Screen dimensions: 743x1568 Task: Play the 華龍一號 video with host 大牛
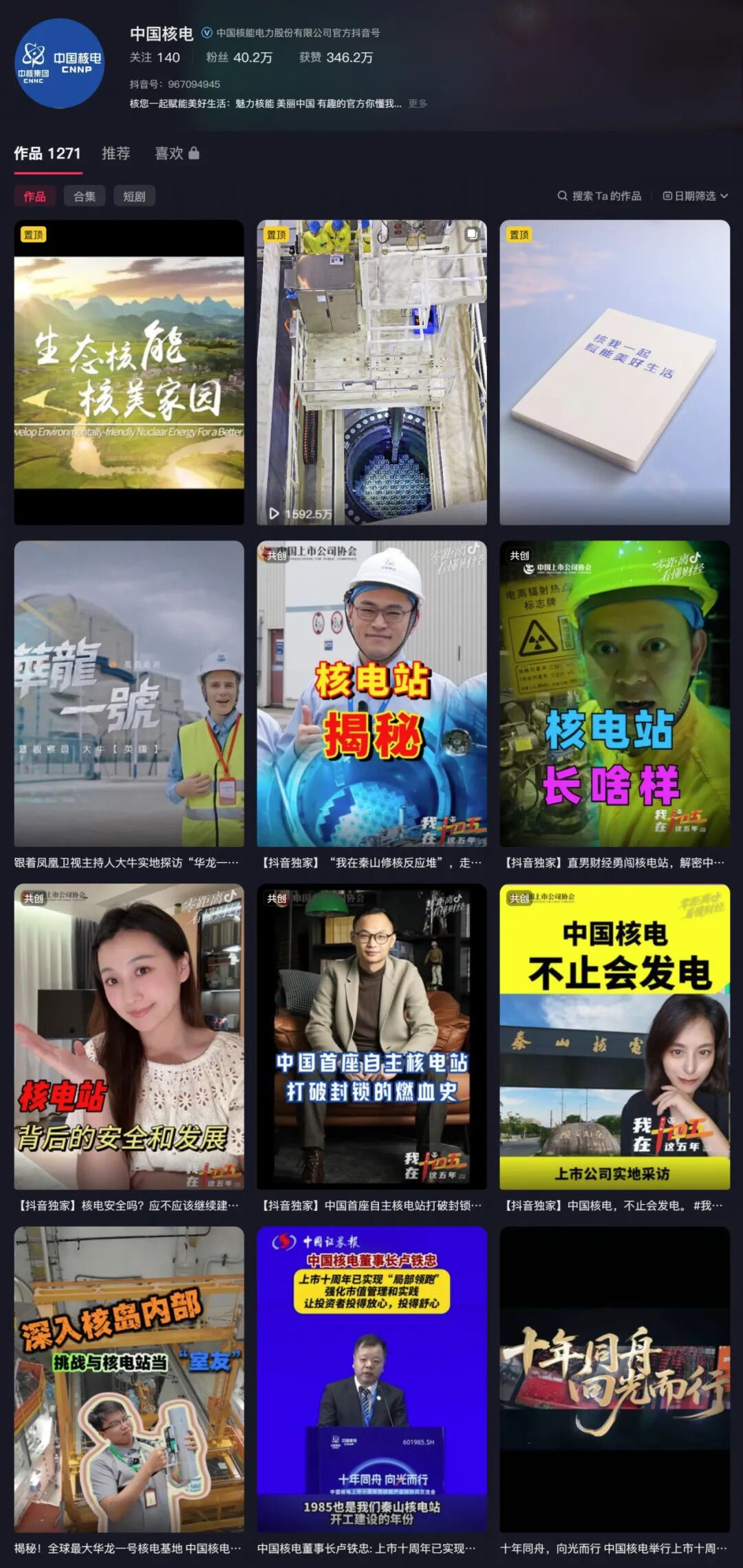(x=129, y=694)
